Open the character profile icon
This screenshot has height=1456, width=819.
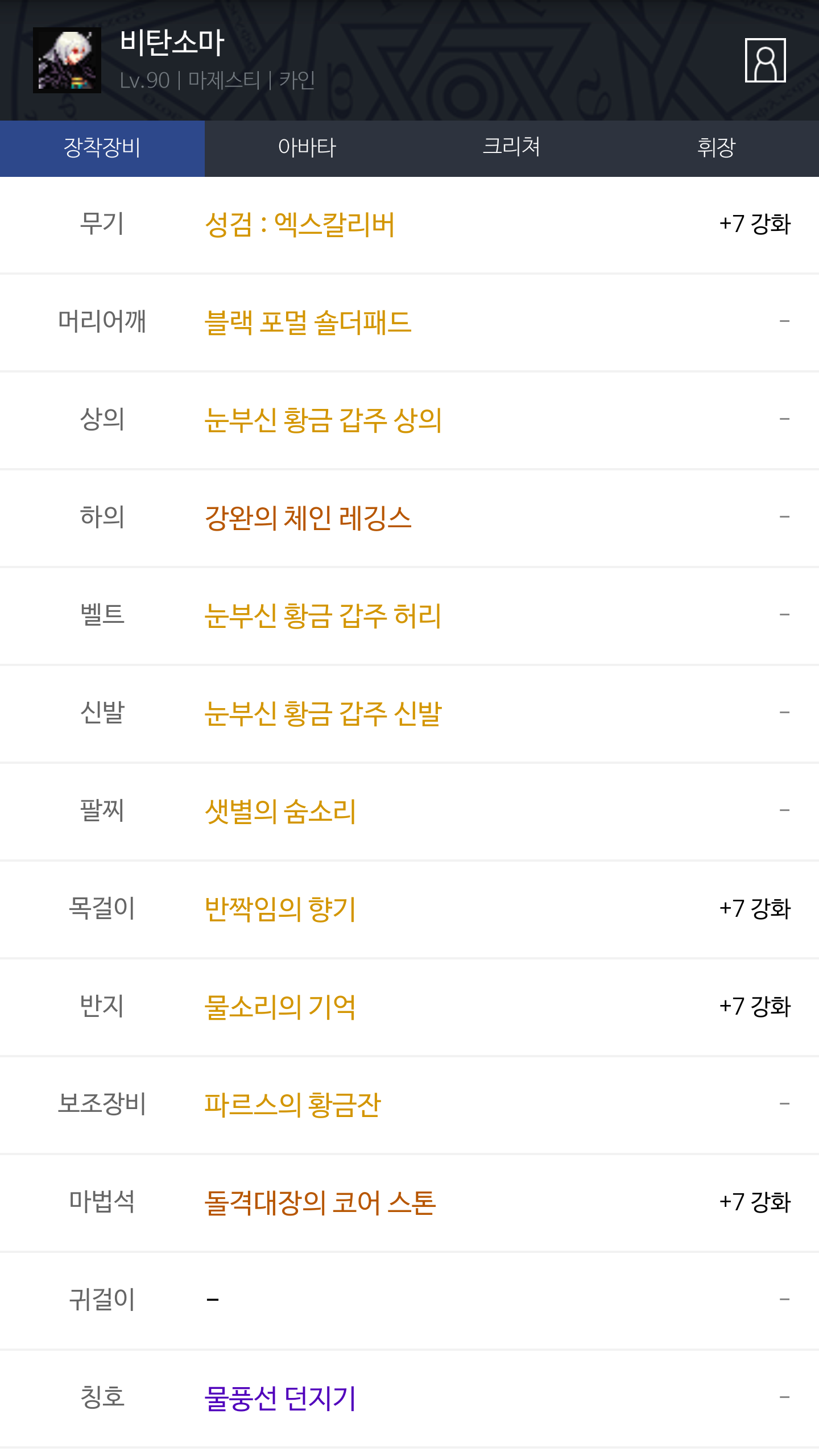[765, 60]
